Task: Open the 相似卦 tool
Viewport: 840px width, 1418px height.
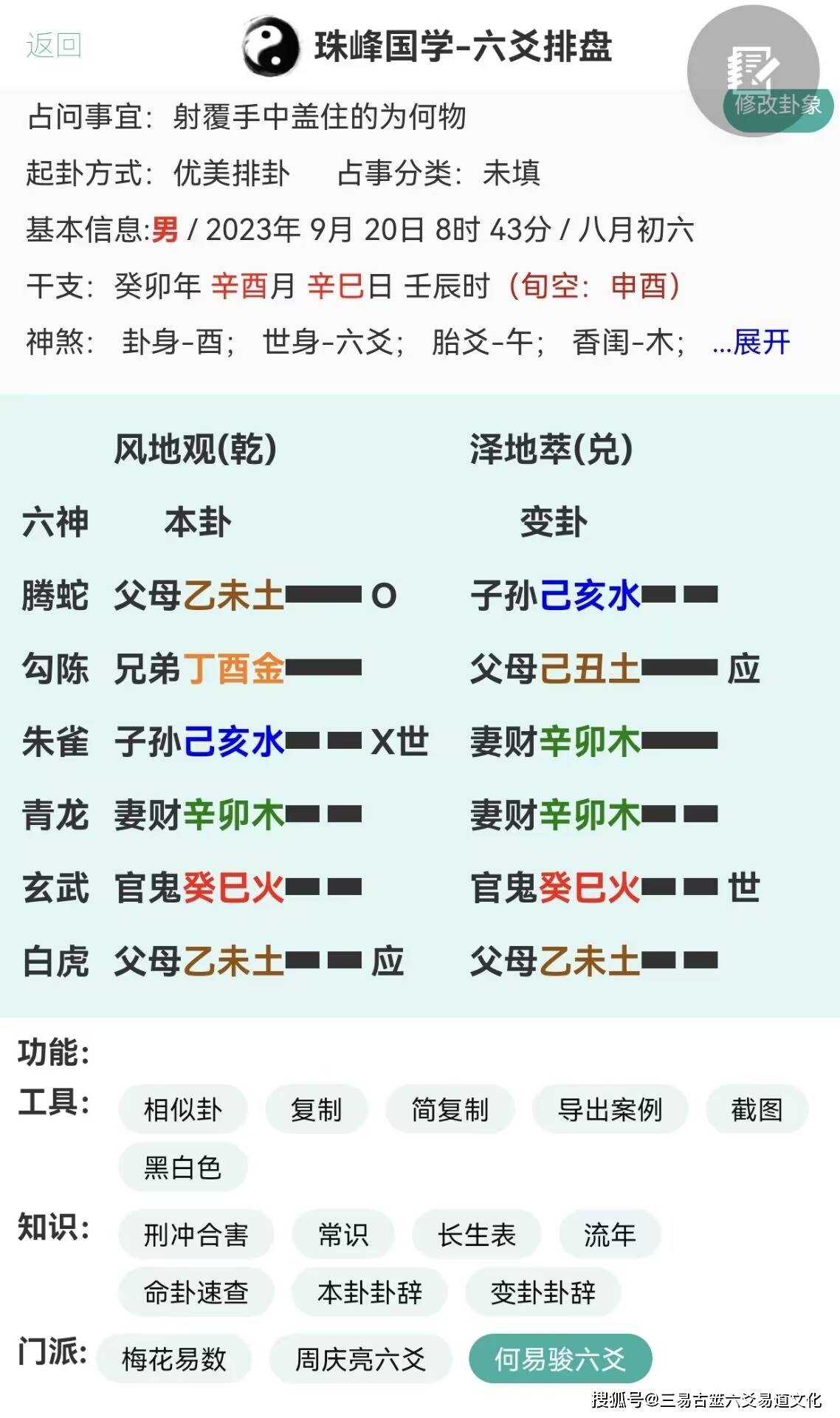Action: pyautogui.click(x=182, y=1109)
